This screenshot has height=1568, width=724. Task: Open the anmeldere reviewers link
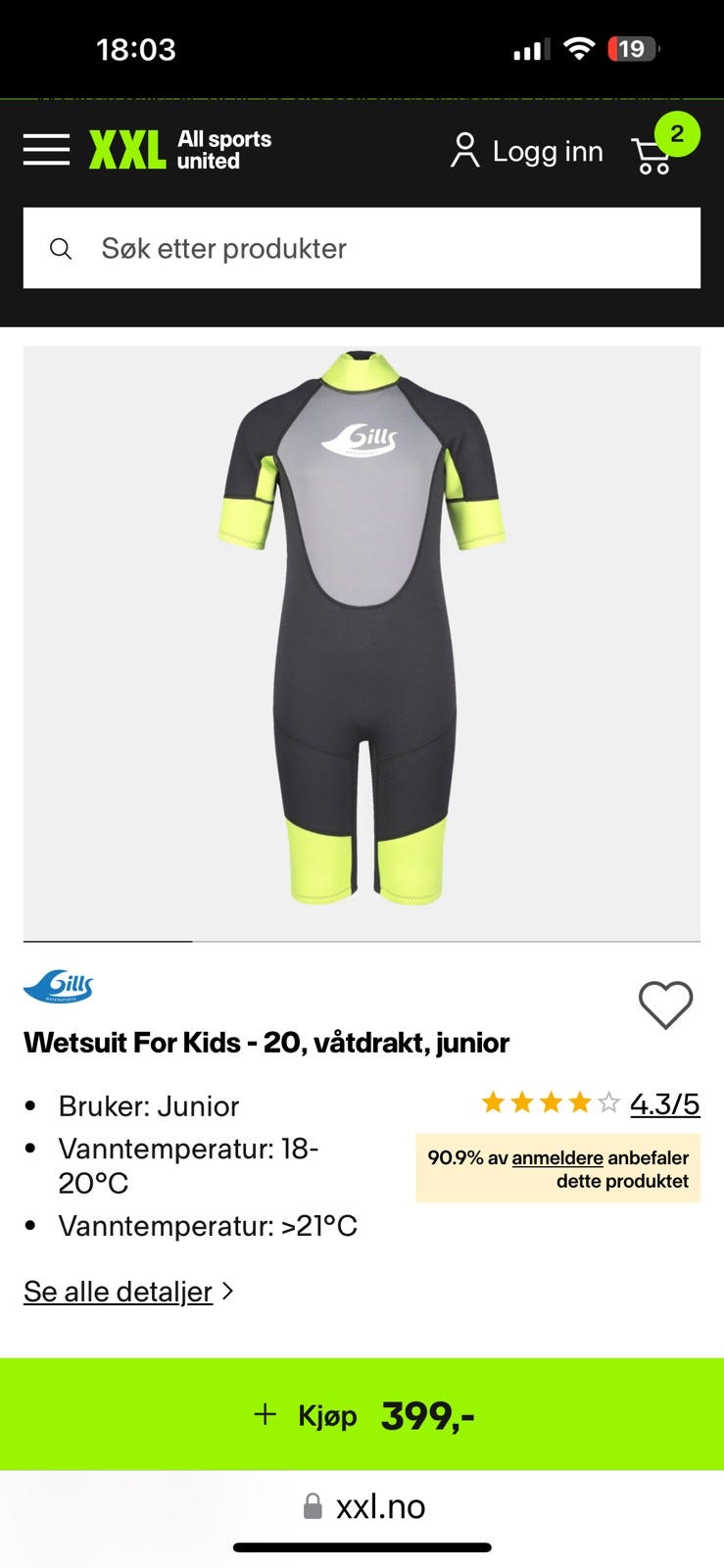click(x=556, y=1157)
